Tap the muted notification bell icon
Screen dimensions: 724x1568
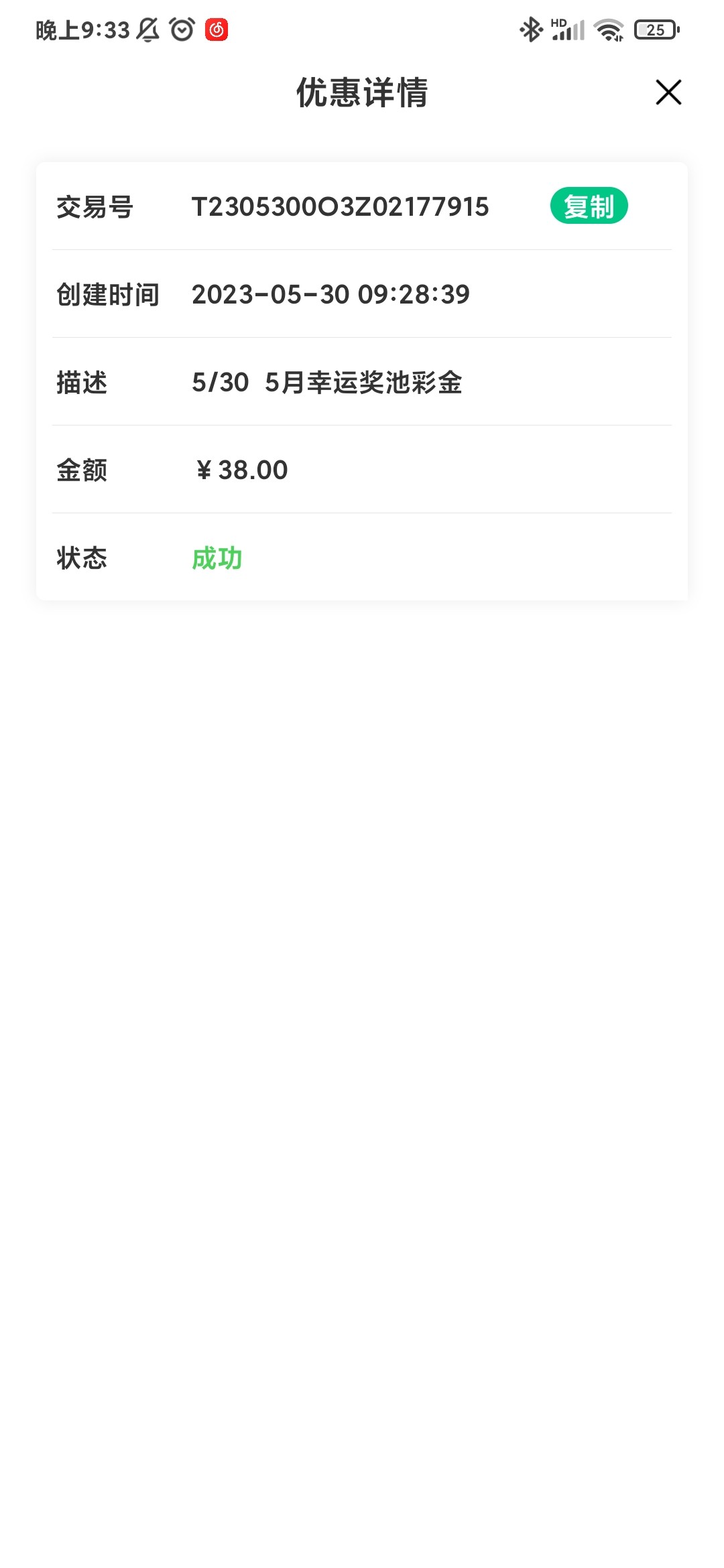[x=146, y=29]
